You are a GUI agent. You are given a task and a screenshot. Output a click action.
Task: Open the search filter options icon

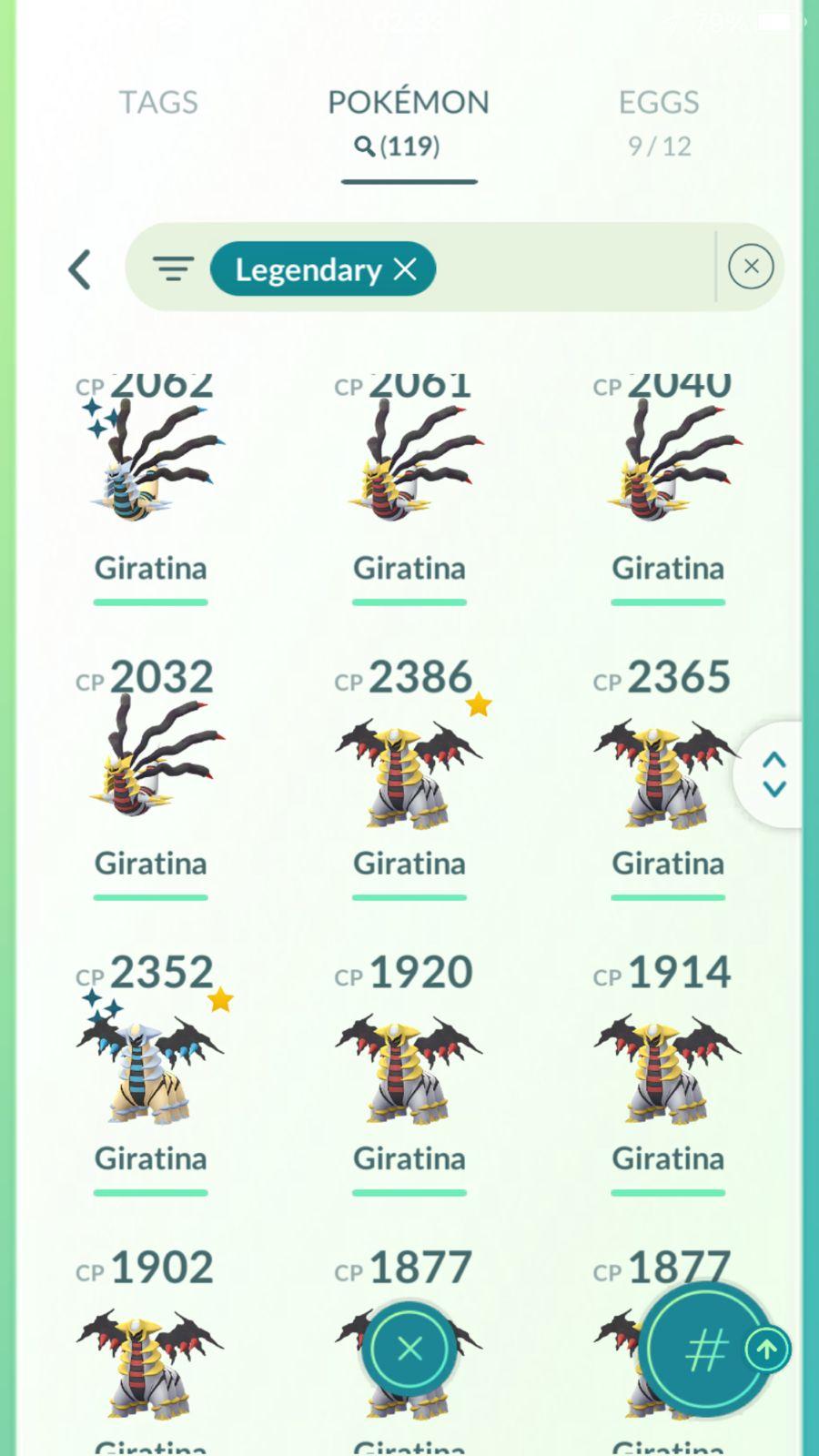[x=173, y=269]
